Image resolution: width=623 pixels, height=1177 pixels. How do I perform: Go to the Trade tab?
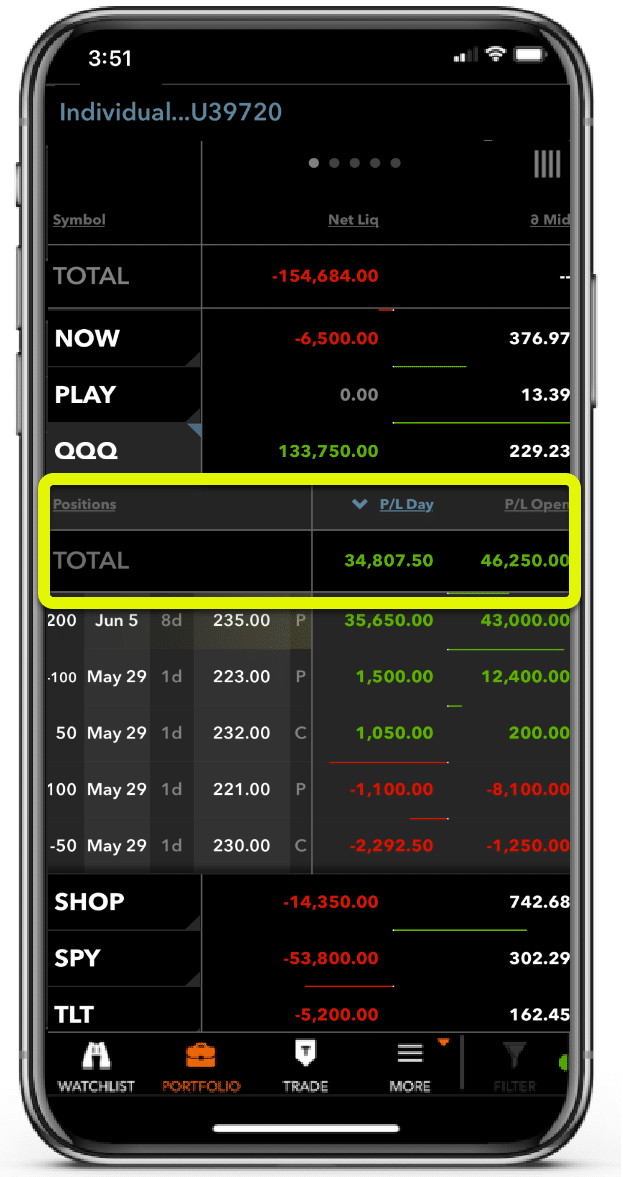[305, 1065]
